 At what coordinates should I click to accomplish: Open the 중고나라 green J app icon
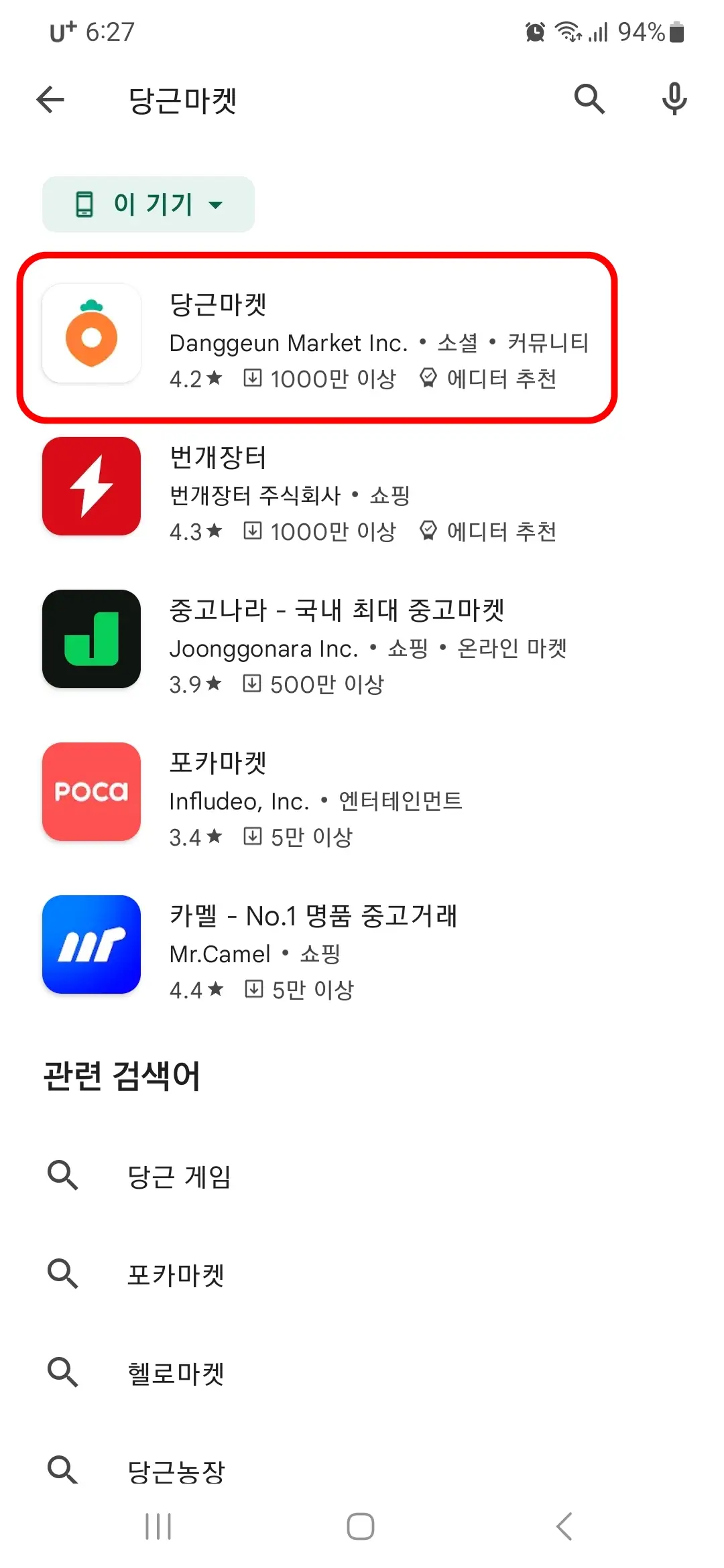point(90,640)
